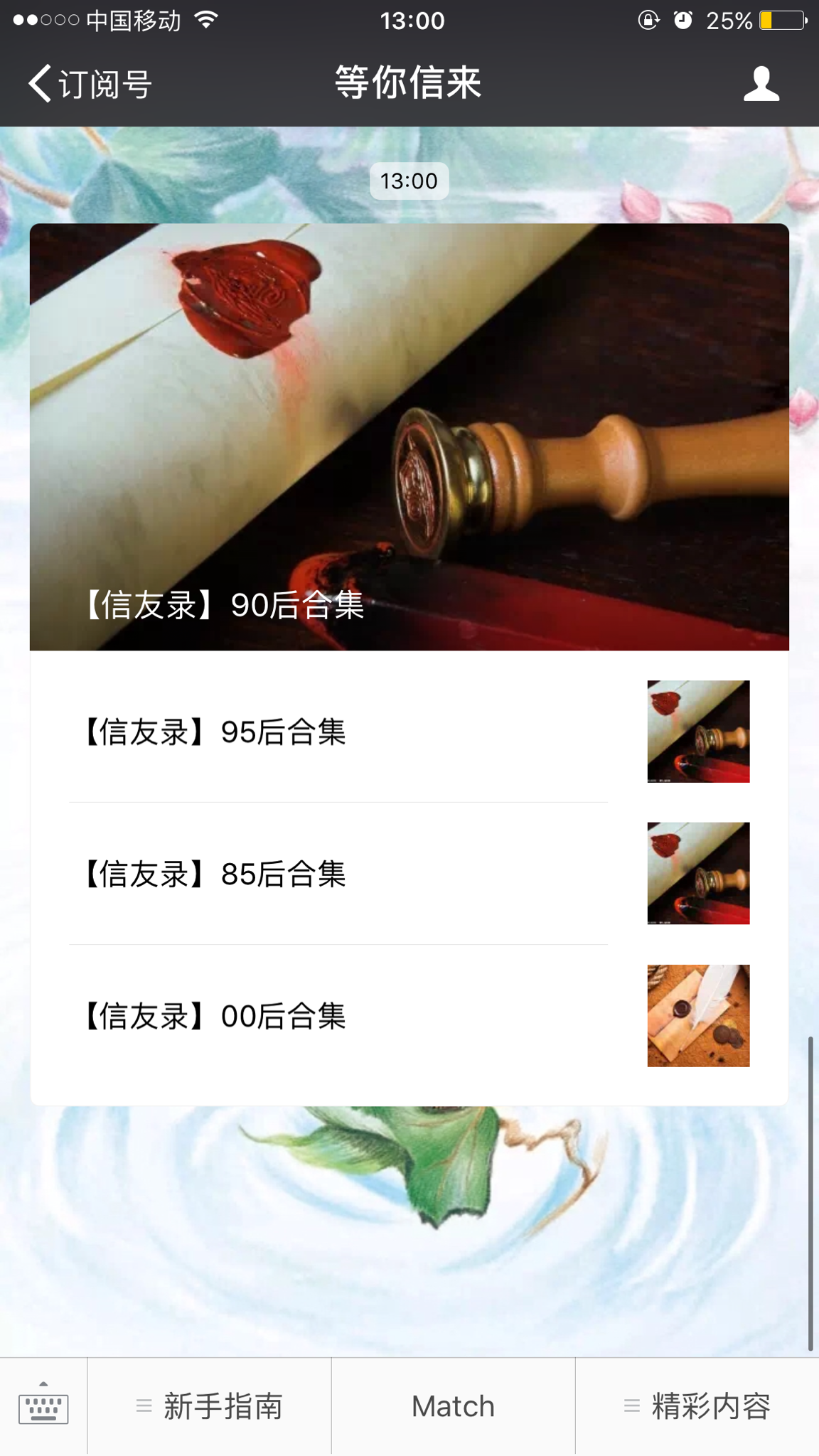Tap the Wi-Fi icon in status bar
The width and height of the screenshot is (819, 1456).
pos(205,20)
